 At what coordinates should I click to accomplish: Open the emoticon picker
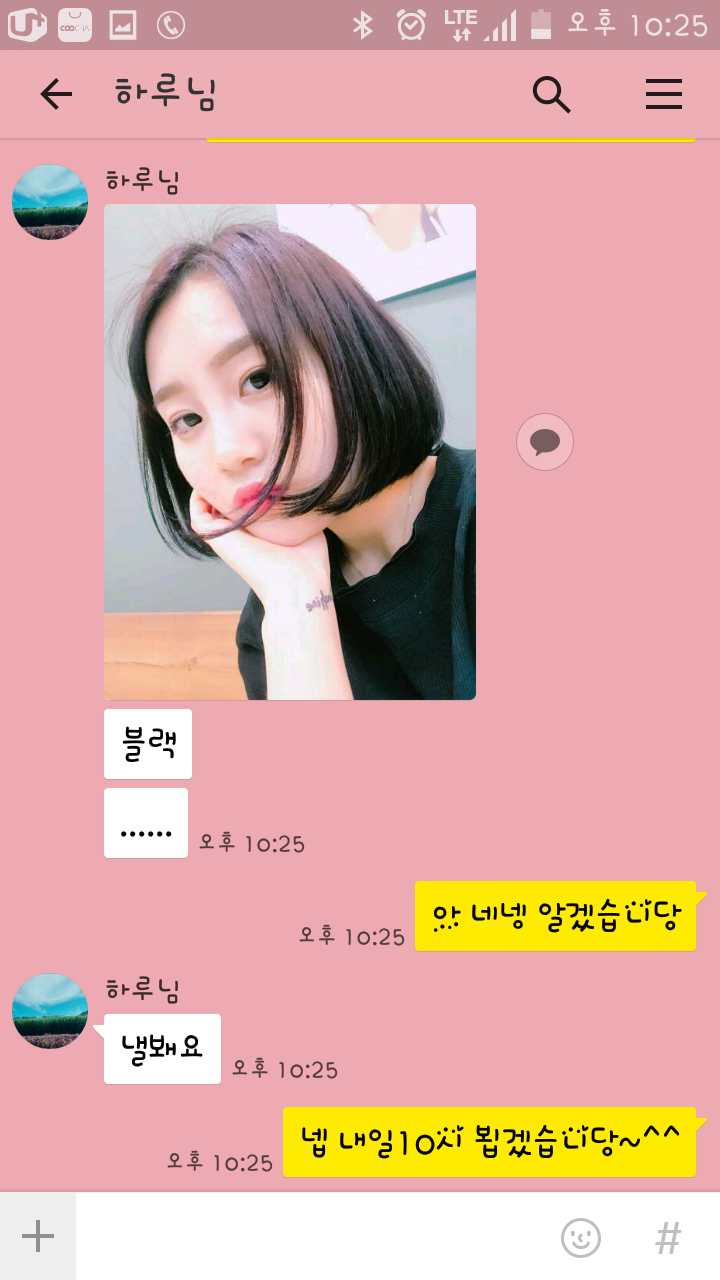point(581,1238)
